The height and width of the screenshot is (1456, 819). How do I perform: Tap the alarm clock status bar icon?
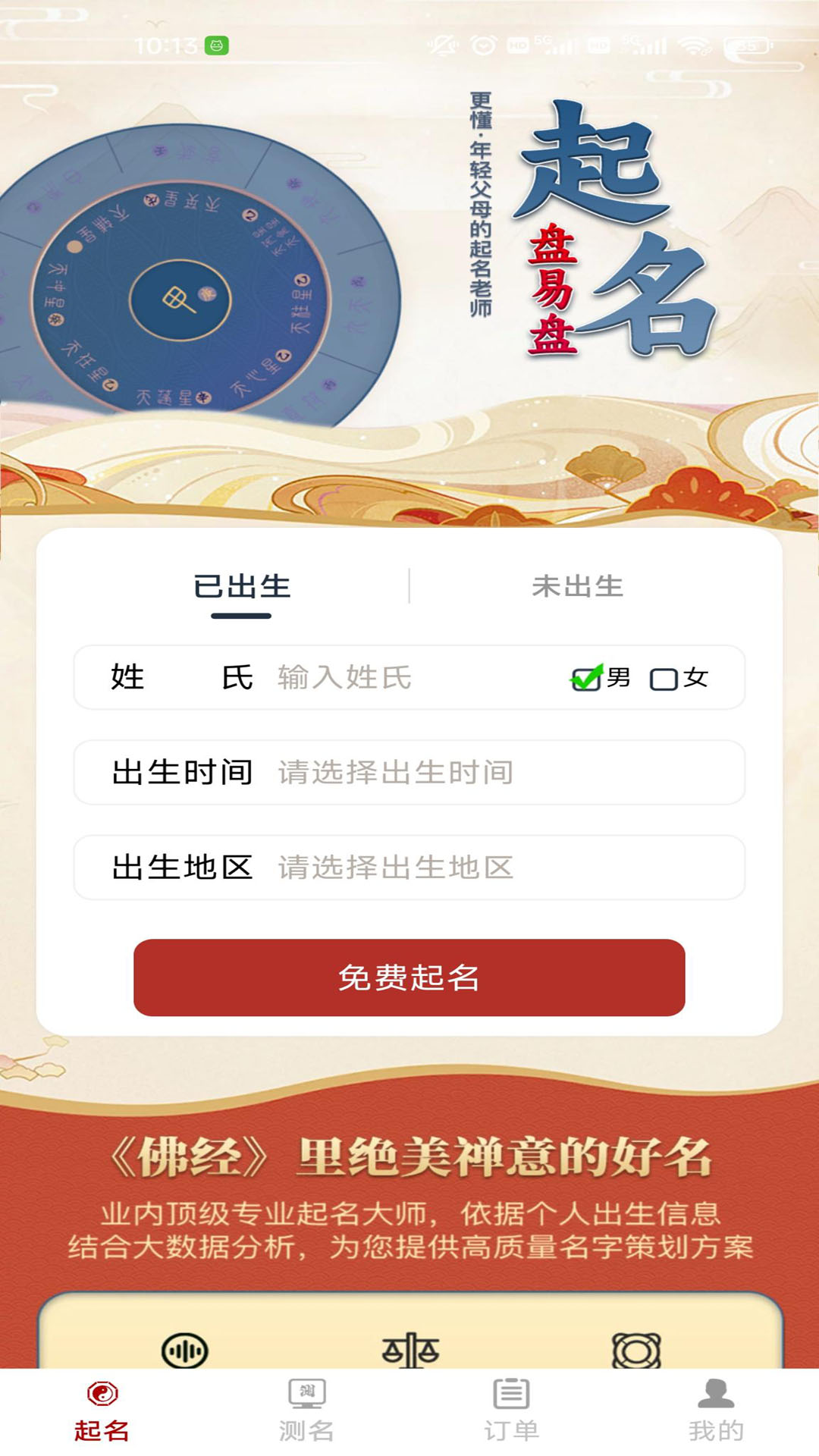click(484, 44)
